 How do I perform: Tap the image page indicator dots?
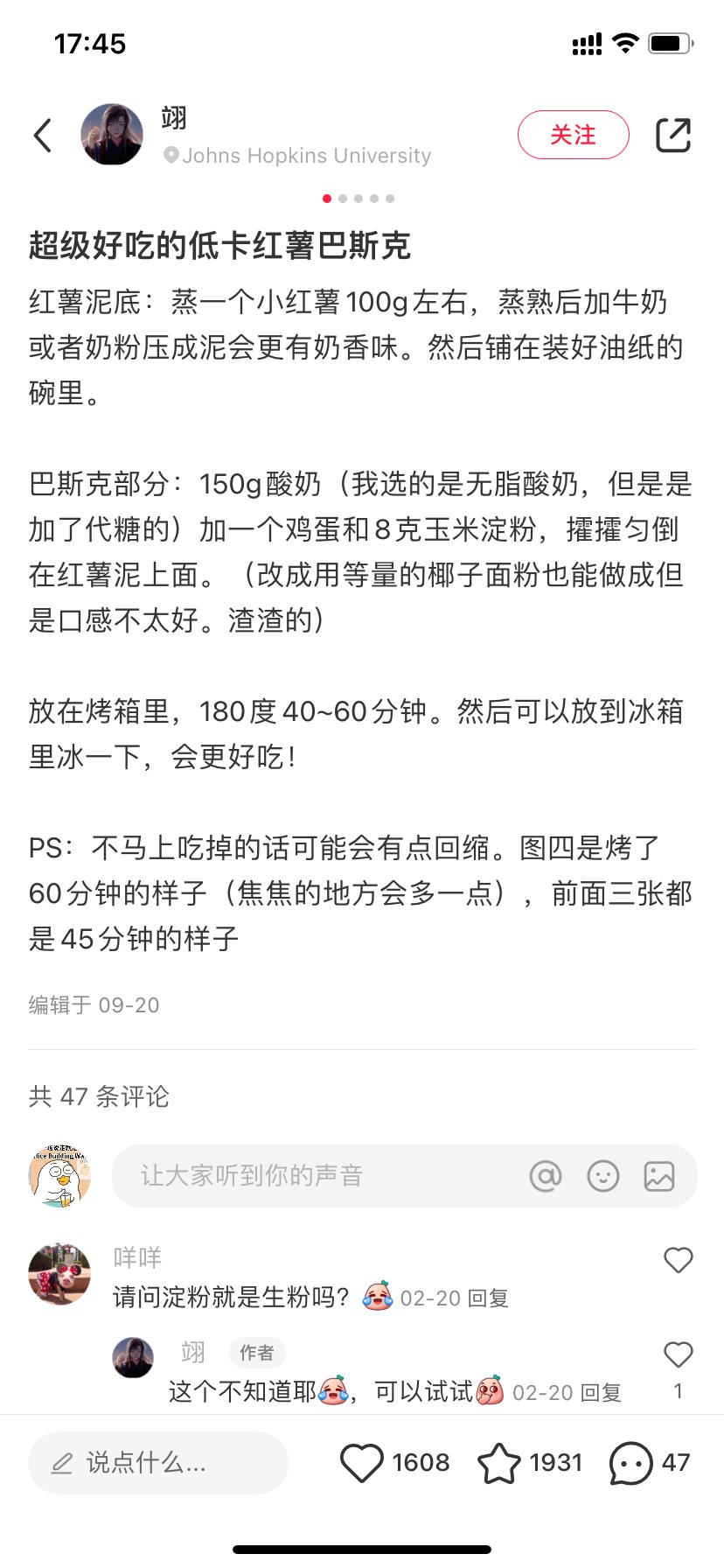coord(359,199)
